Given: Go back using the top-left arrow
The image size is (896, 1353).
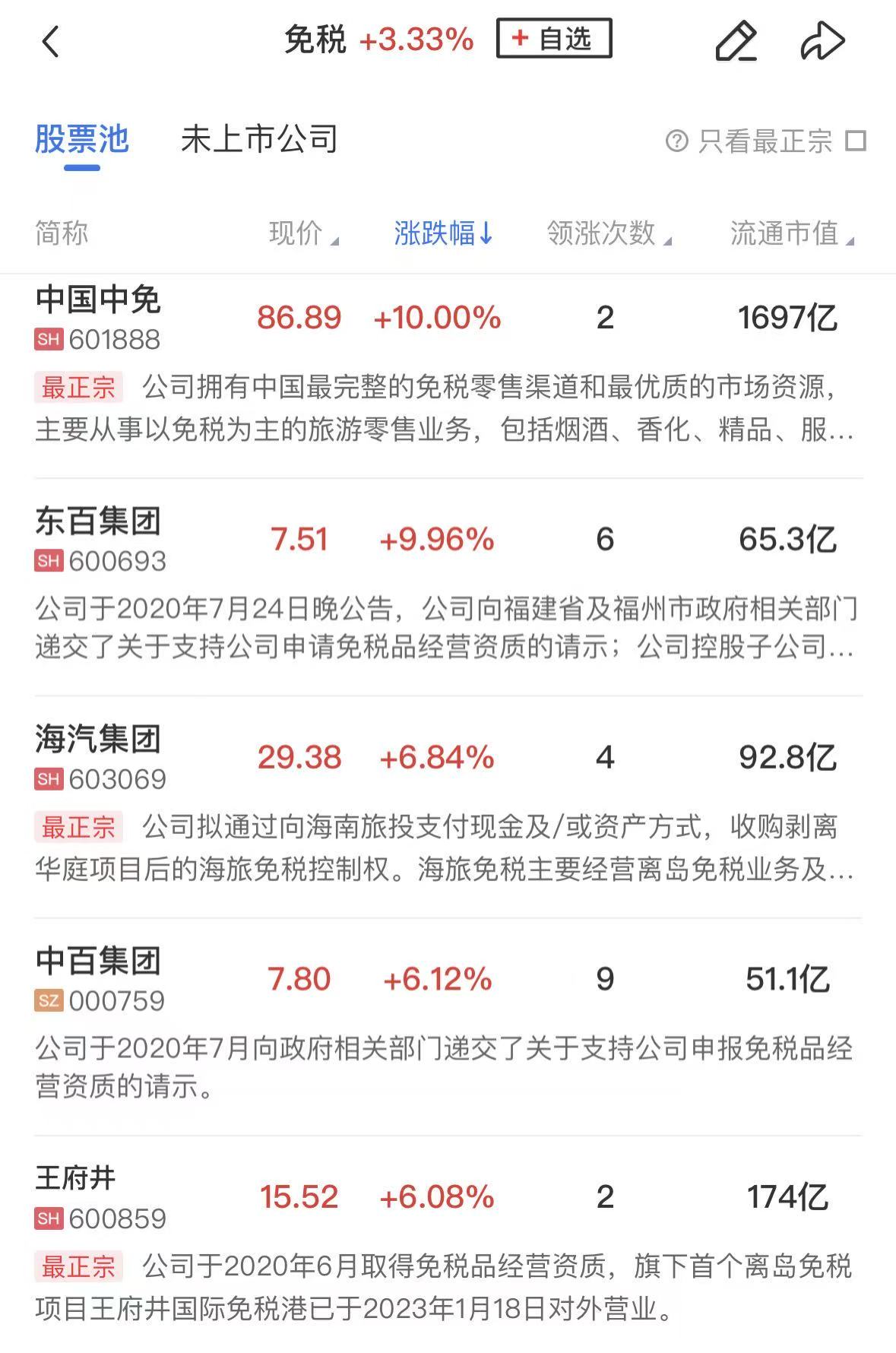Looking at the screenshot, I should 50,41.
